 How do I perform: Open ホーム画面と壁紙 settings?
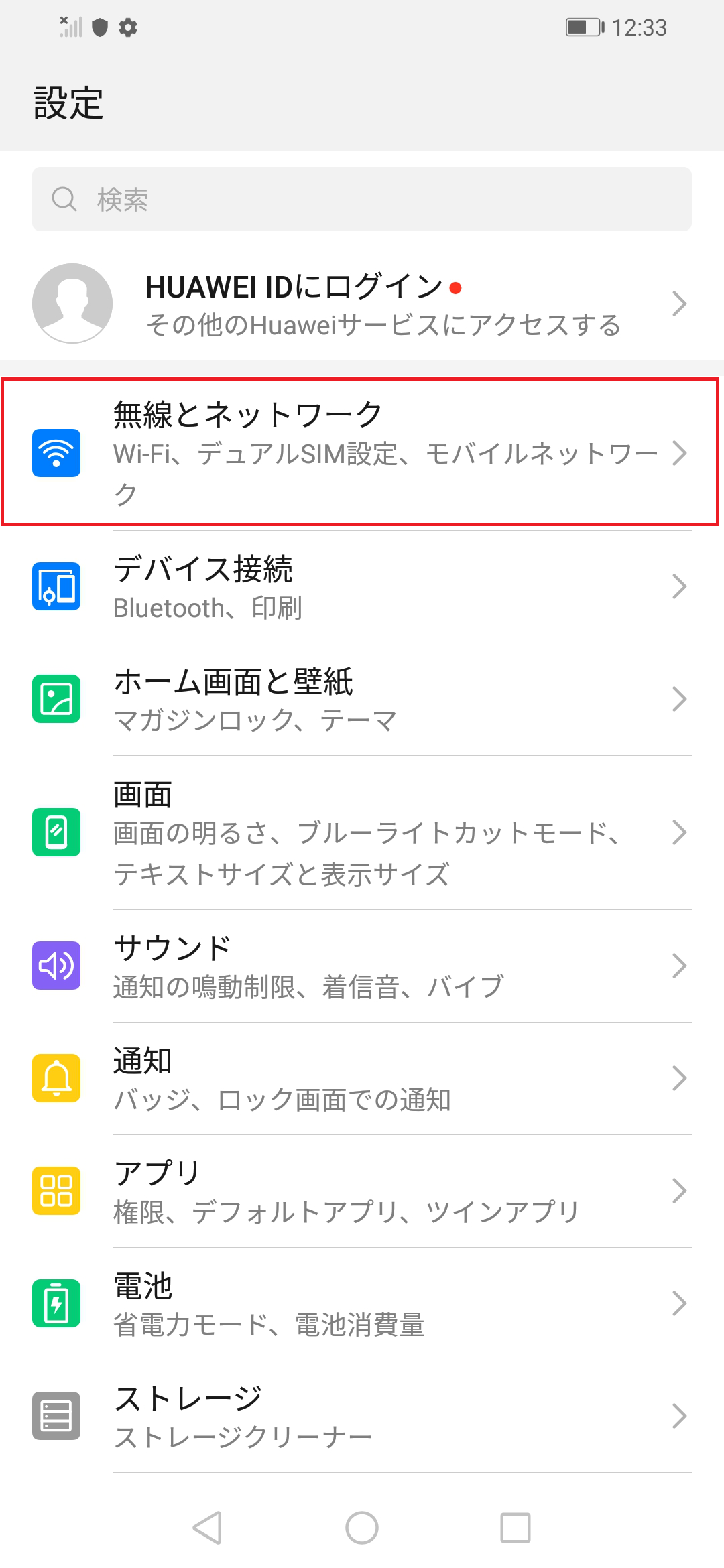(x=362, y=700)
